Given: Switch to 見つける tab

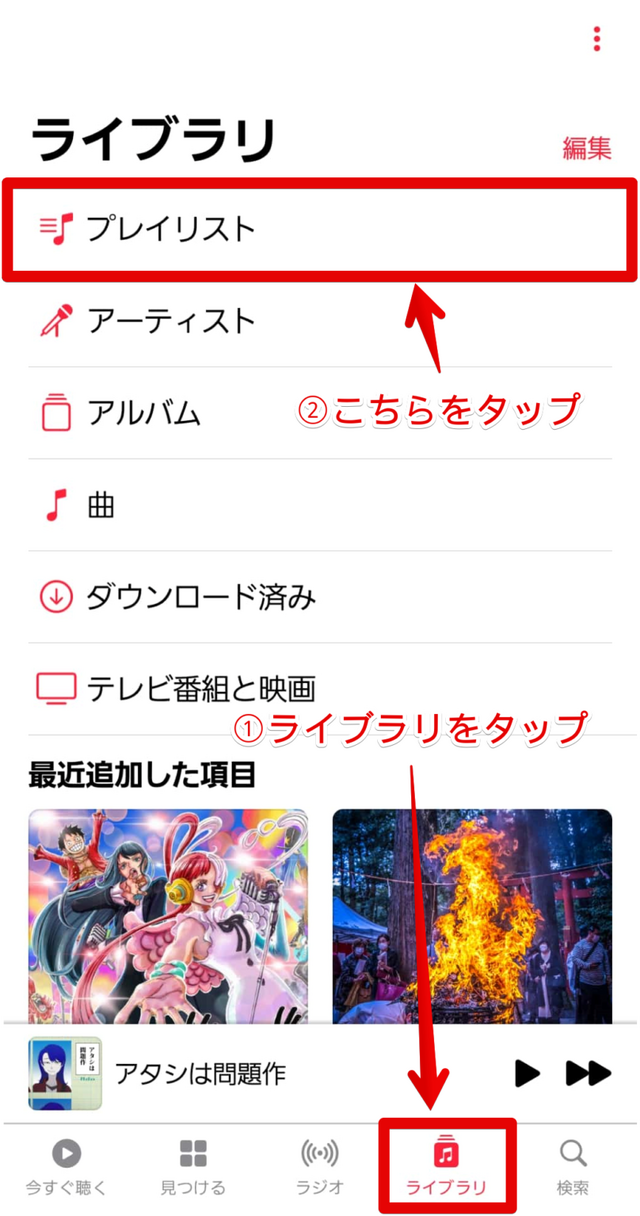Looking at the screenshot, I should (193, 1166).
